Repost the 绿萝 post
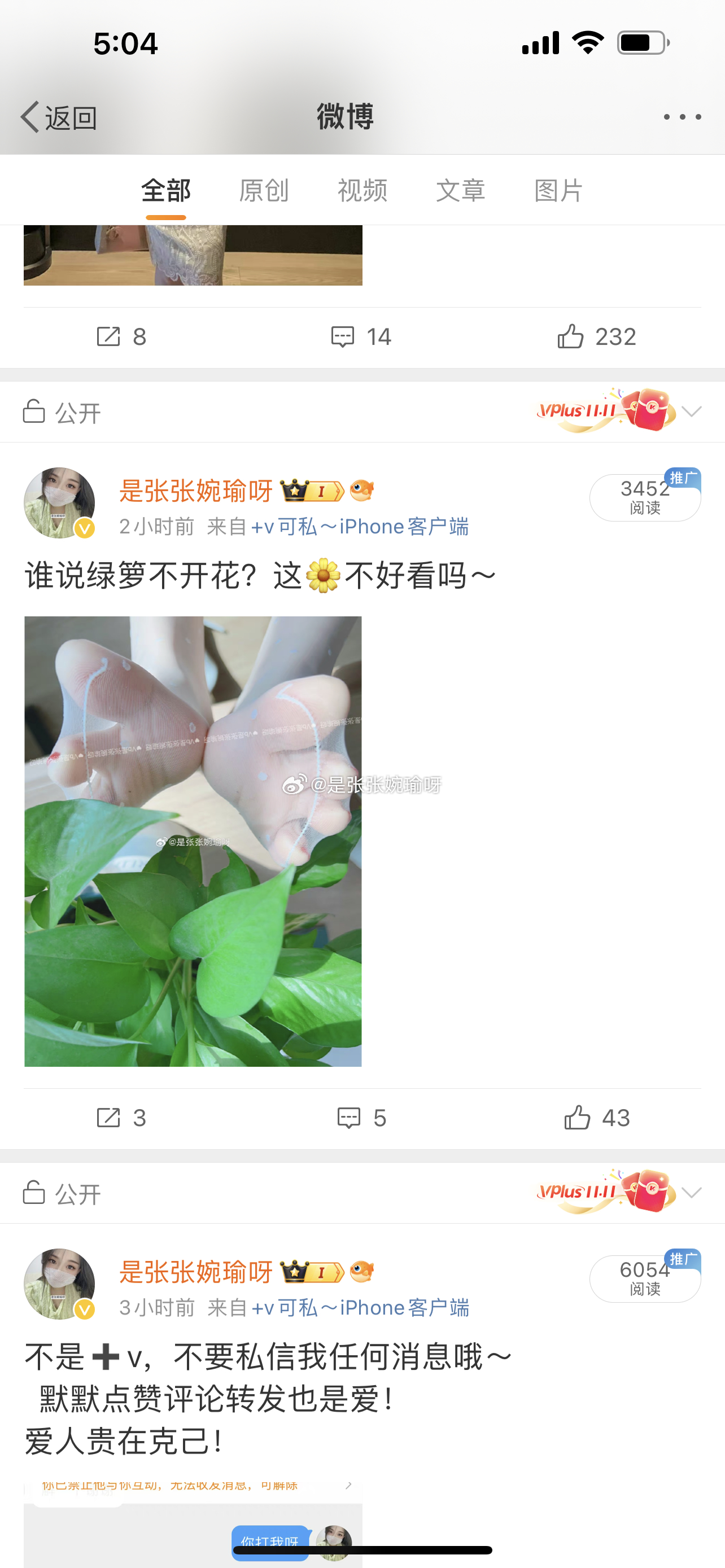This screenshot has height=1568, width=725. (x=121, y=1118)
